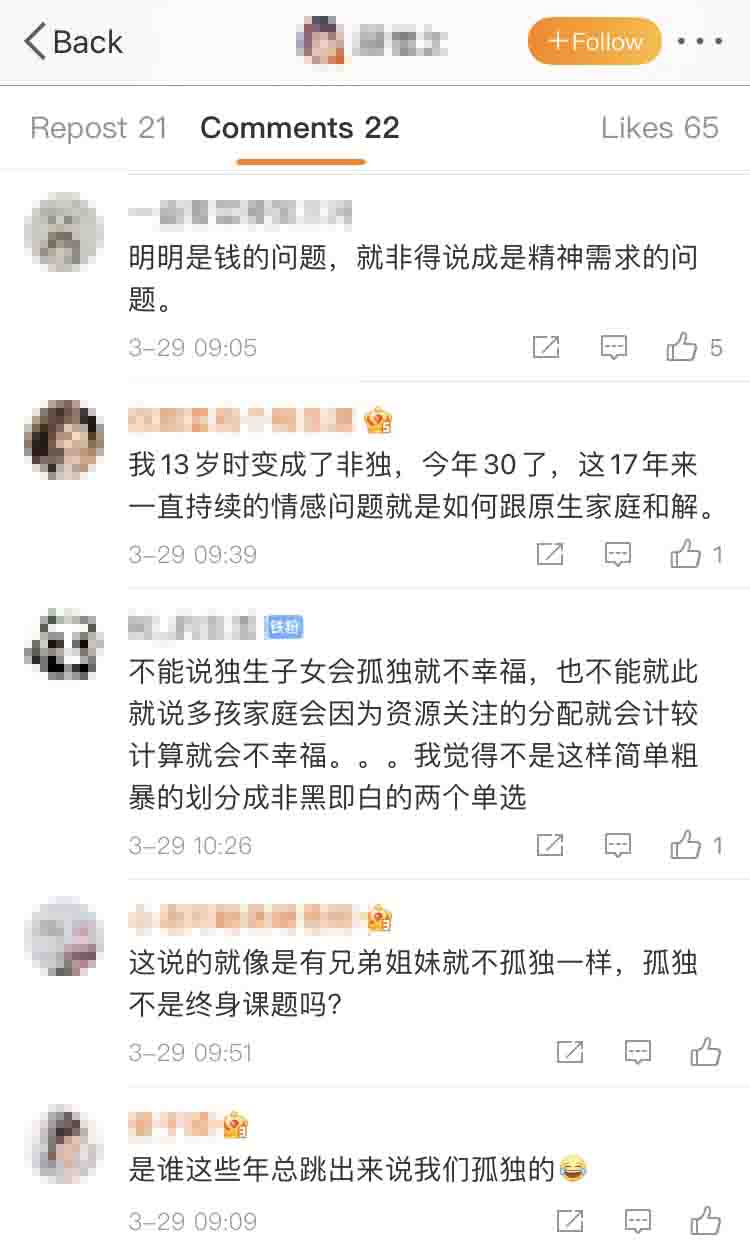Like the comment posted at 3-29 09:39

click(686, 554)
